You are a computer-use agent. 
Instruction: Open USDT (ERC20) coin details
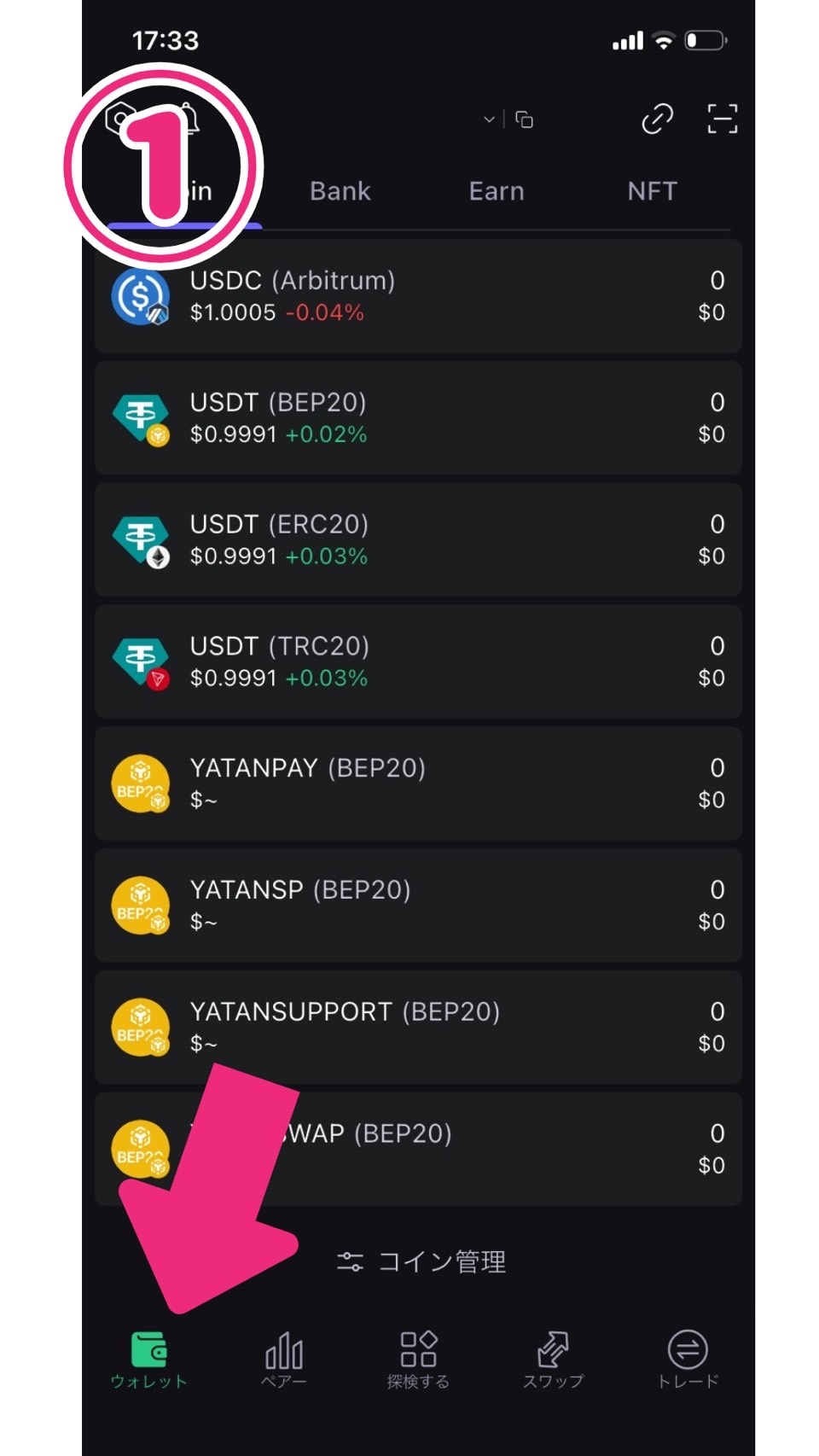(418, 539)
